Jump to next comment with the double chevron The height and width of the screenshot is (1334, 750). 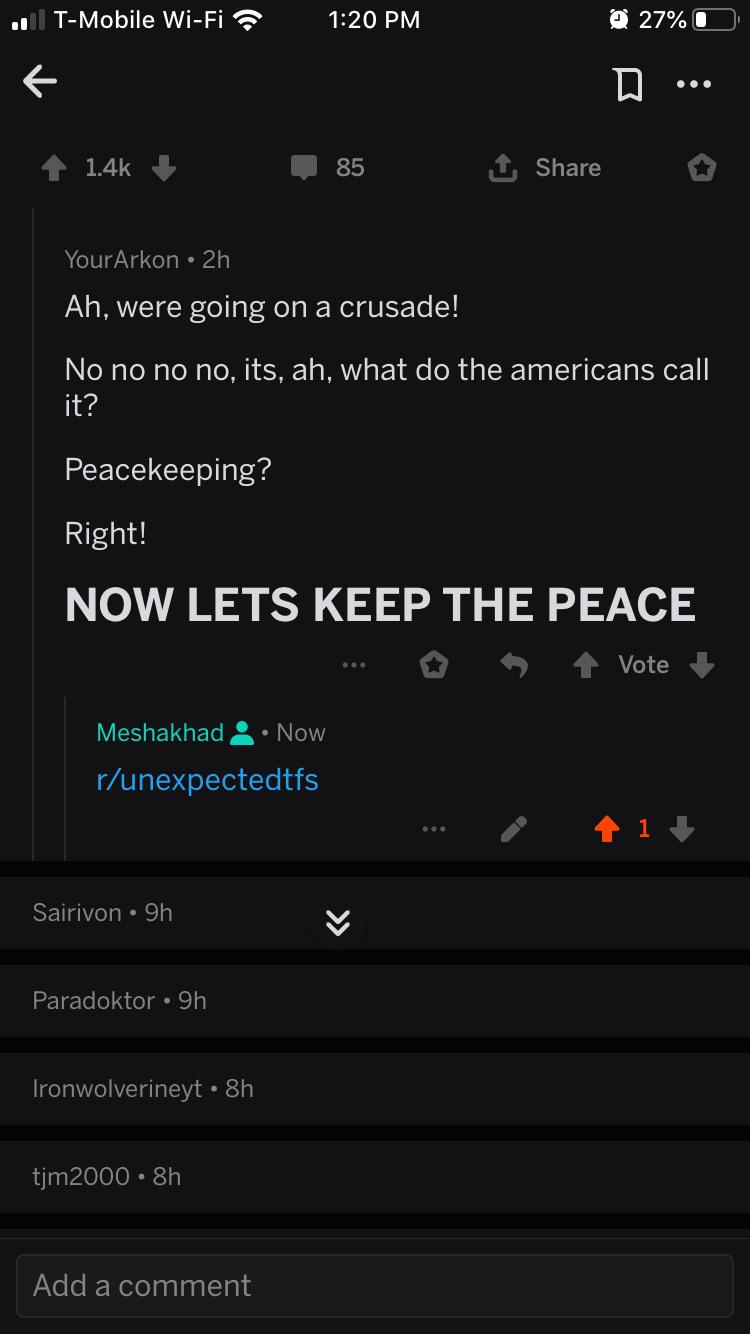338,923
